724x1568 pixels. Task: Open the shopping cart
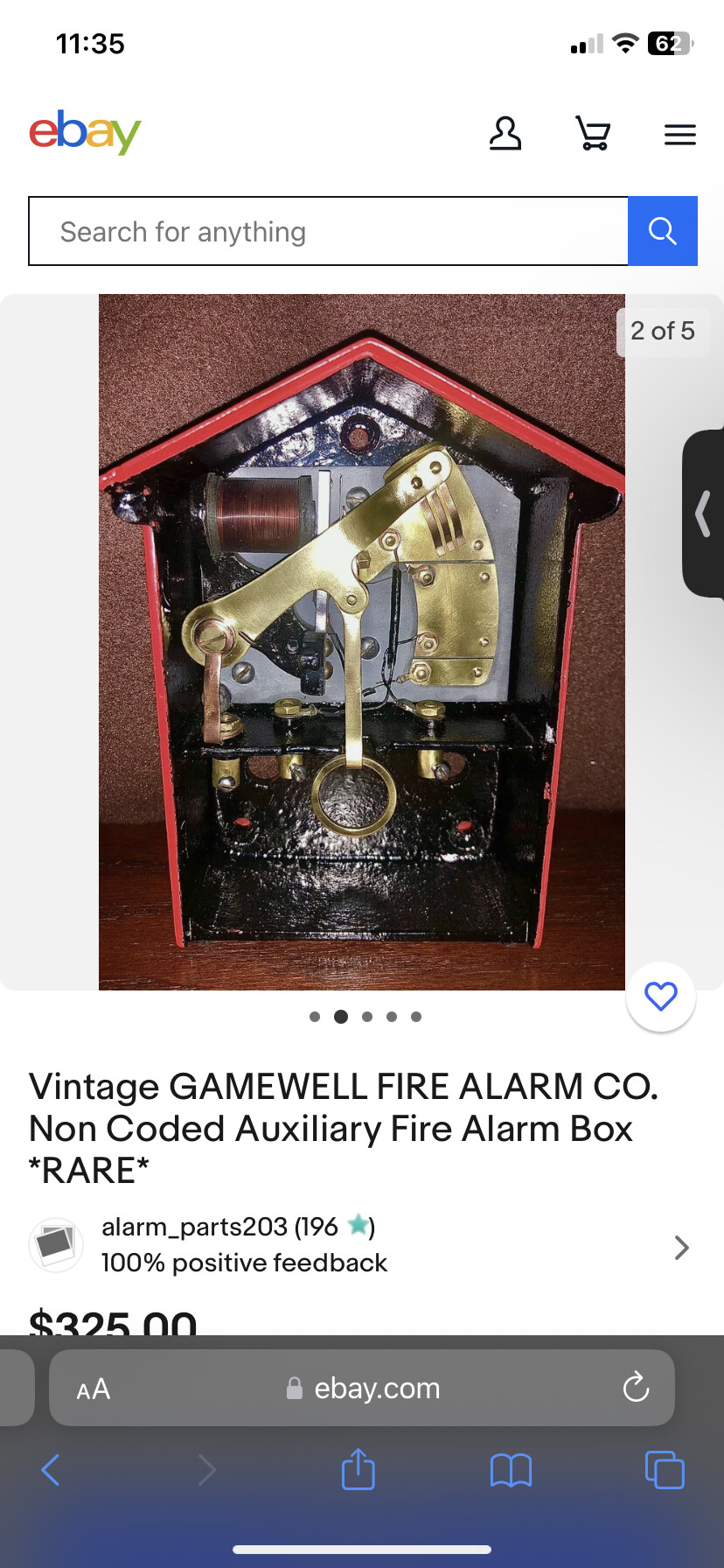tap(593, 134)
